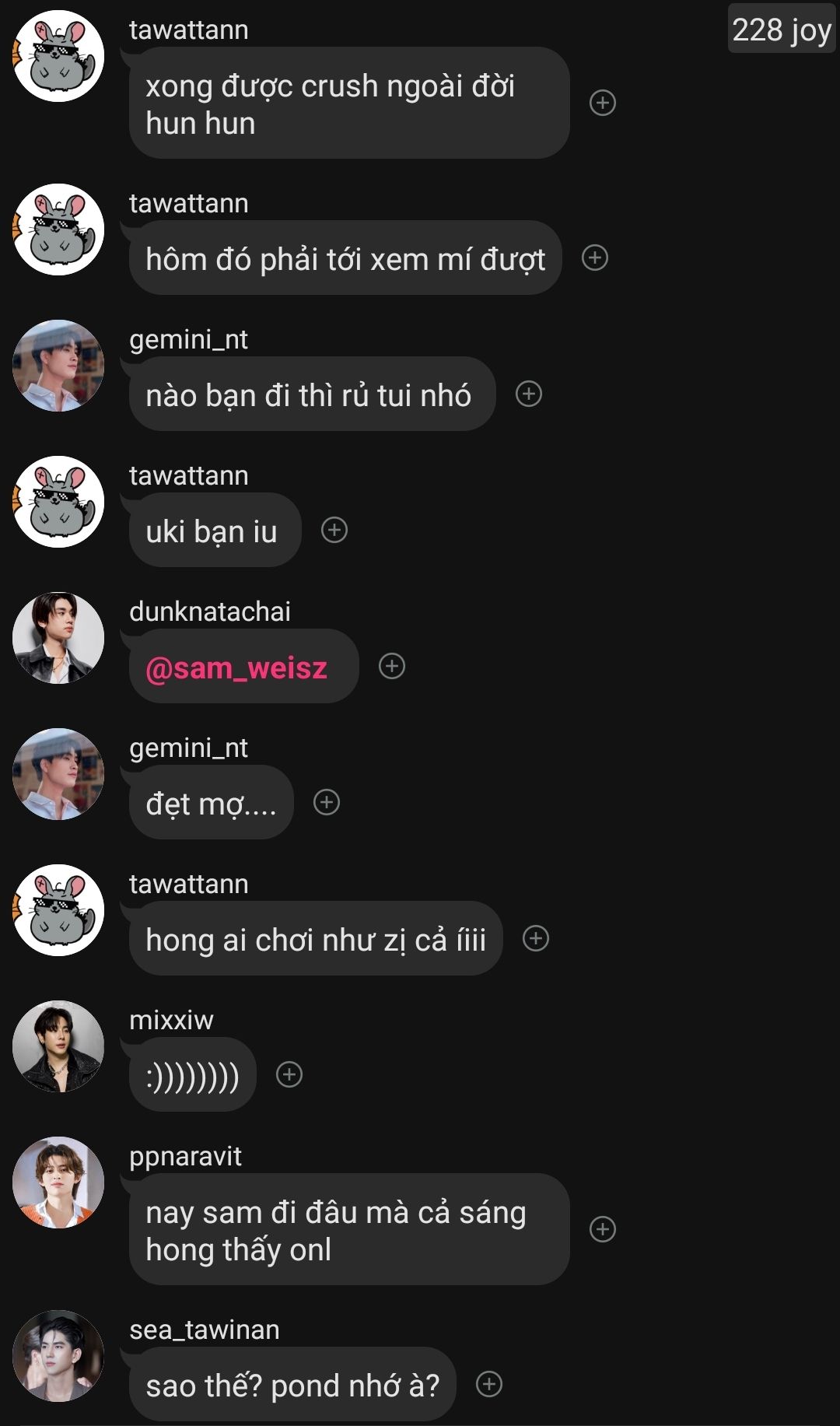Tap plus icon next to mixxiw's smiley message
The image size is (840, 1426).
[289, 1074]
